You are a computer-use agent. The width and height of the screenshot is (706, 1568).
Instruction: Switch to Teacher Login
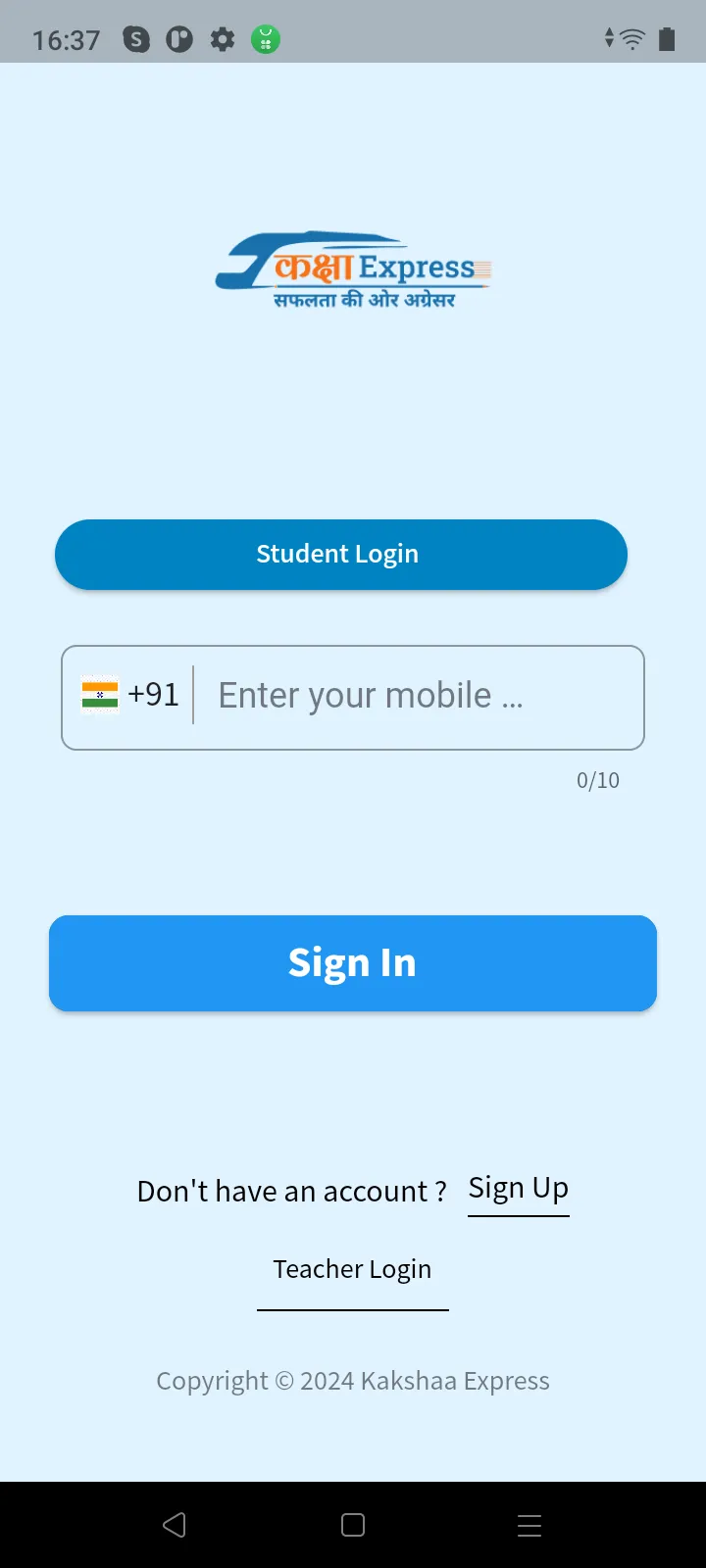coord(352,1270)
